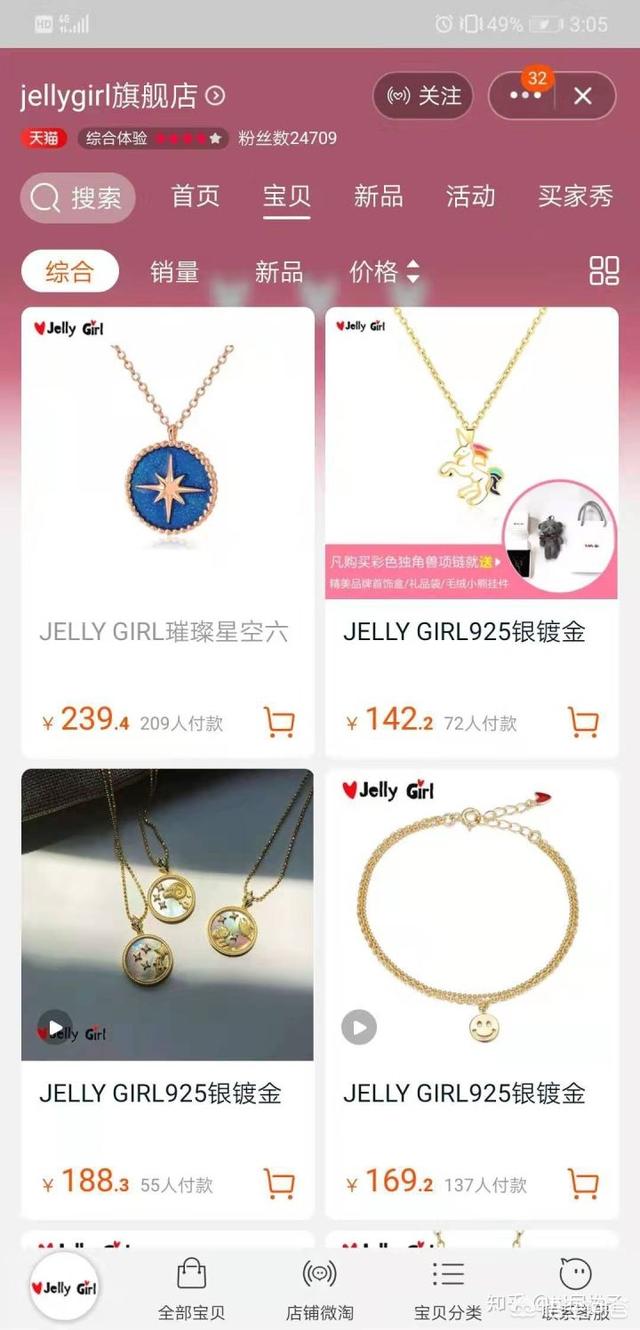The width and height of the screenshot is (640, 1330).
Task: Open the 搜索 search box
Action: [77, 197]
